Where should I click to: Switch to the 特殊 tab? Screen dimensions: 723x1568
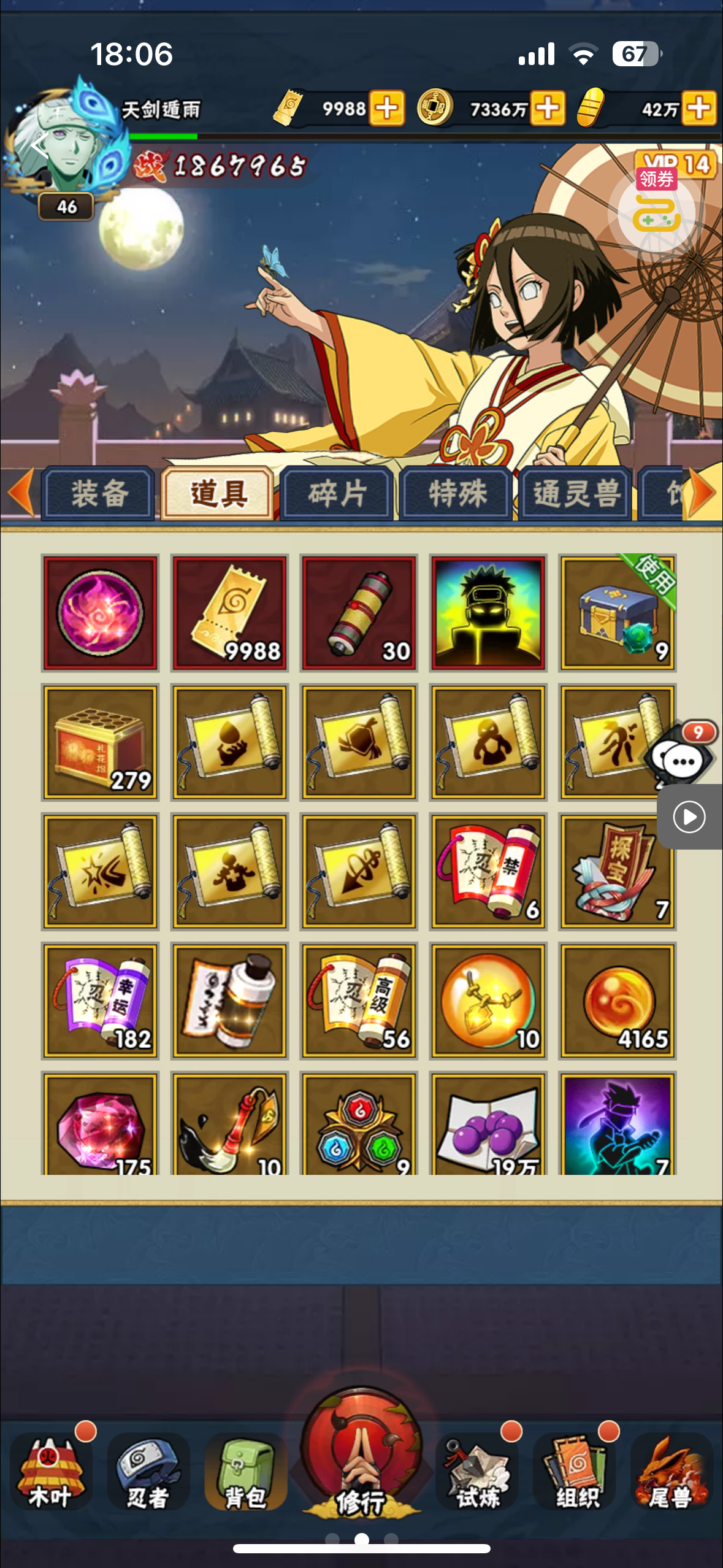coord(457,494)
